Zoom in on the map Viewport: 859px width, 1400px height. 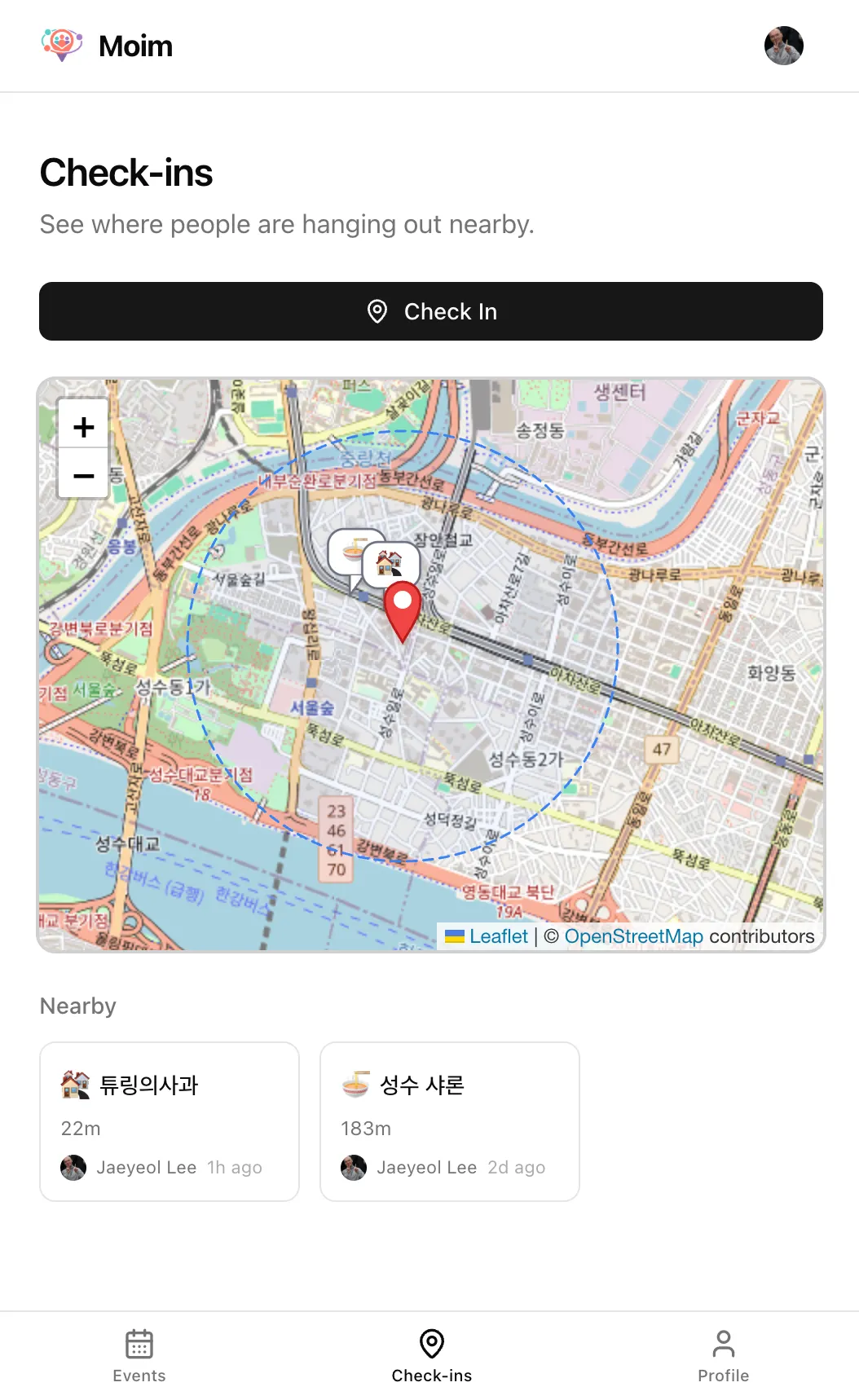tap(83, 426)
